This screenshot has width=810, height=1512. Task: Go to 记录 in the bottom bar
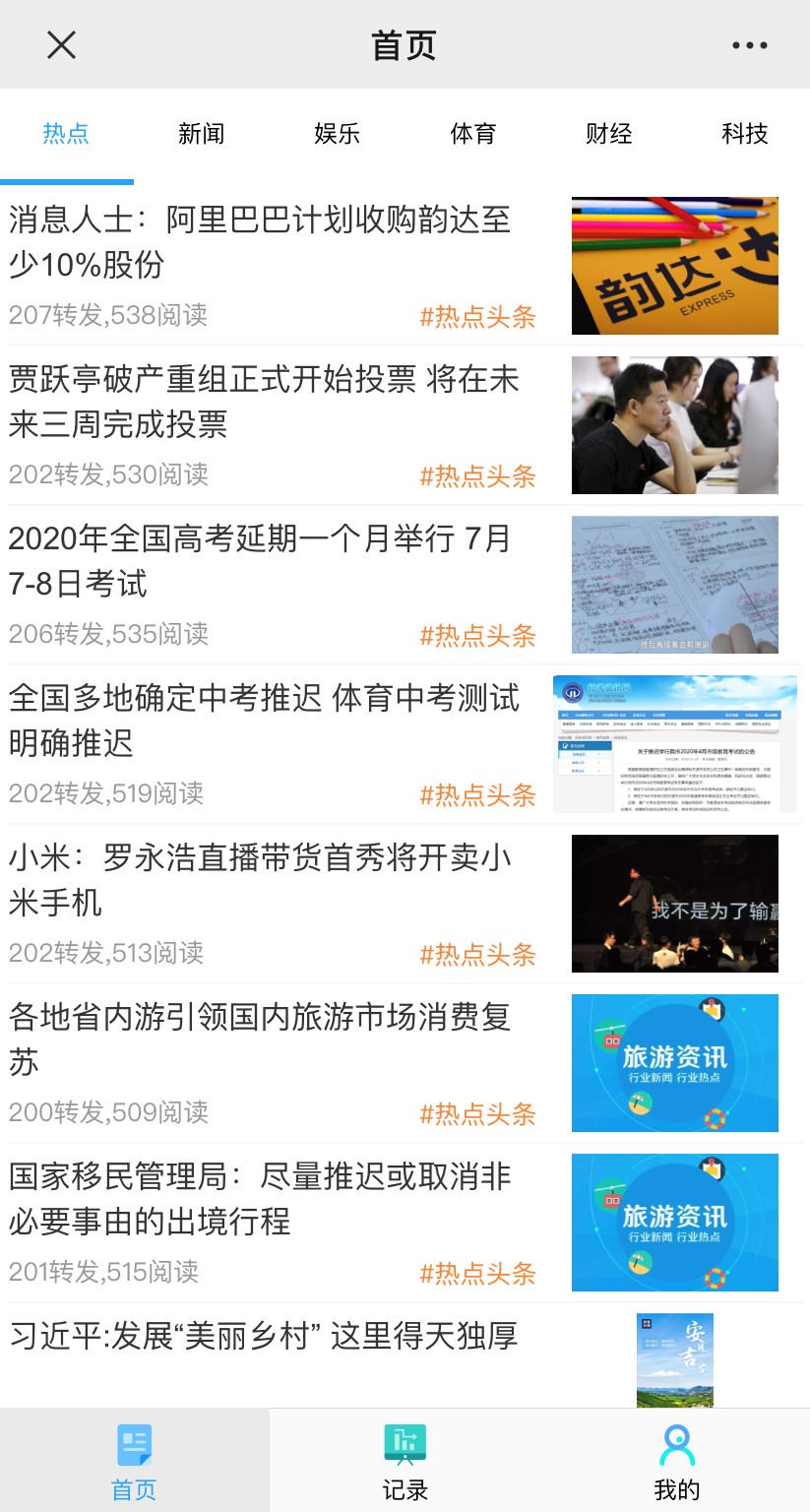tap(405, 1461)
